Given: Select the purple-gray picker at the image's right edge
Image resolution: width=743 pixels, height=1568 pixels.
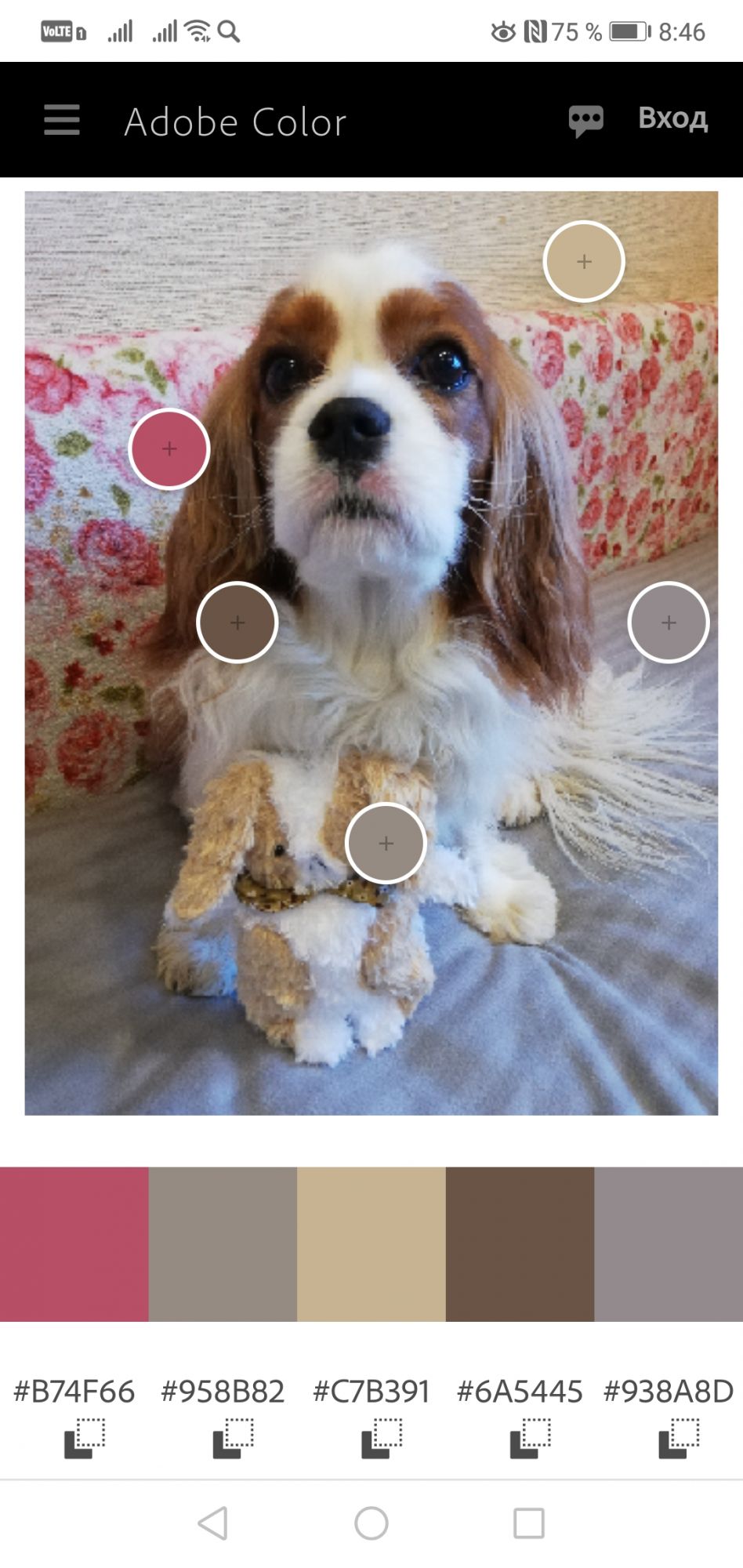Looking at the screenshot, I should 669,622.
